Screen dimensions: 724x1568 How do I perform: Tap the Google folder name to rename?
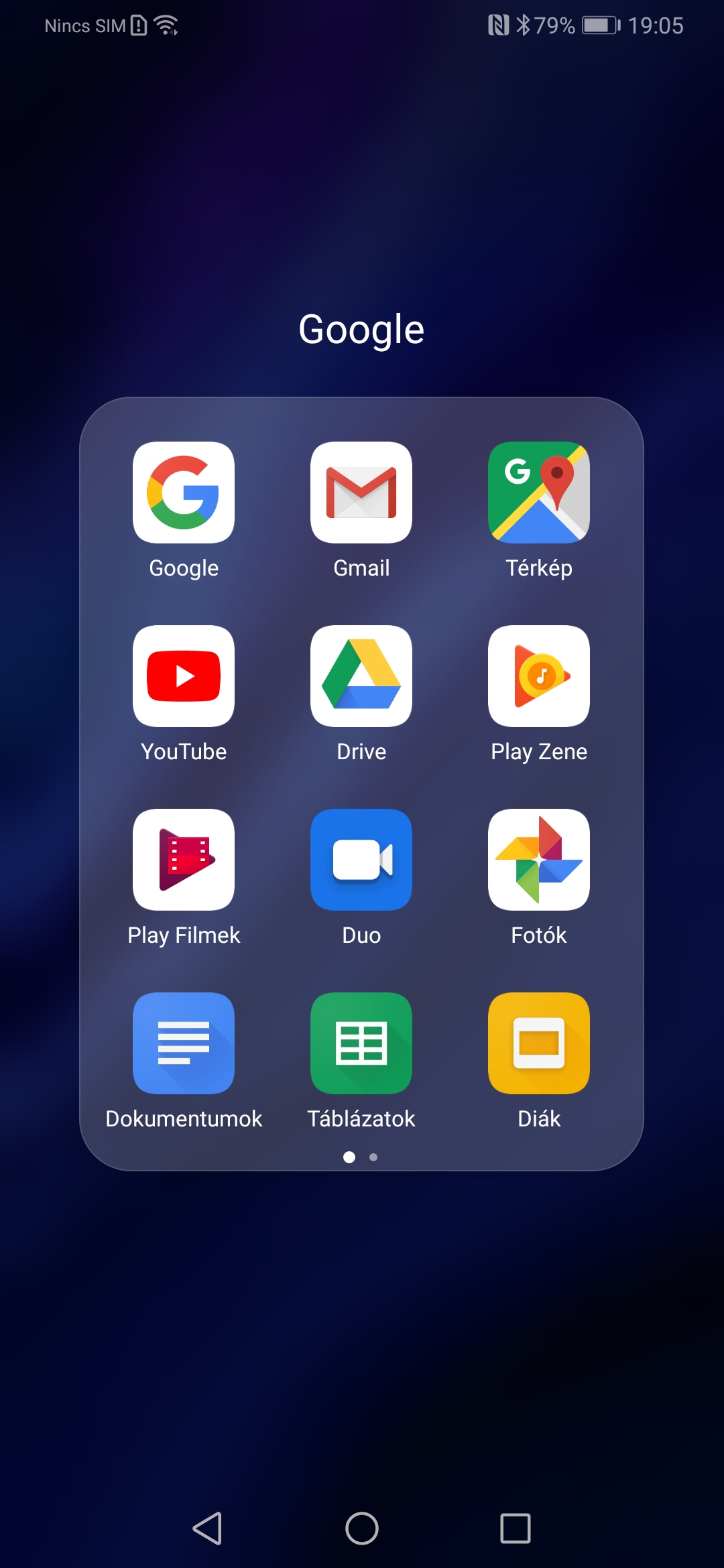[x=361, y=330]
